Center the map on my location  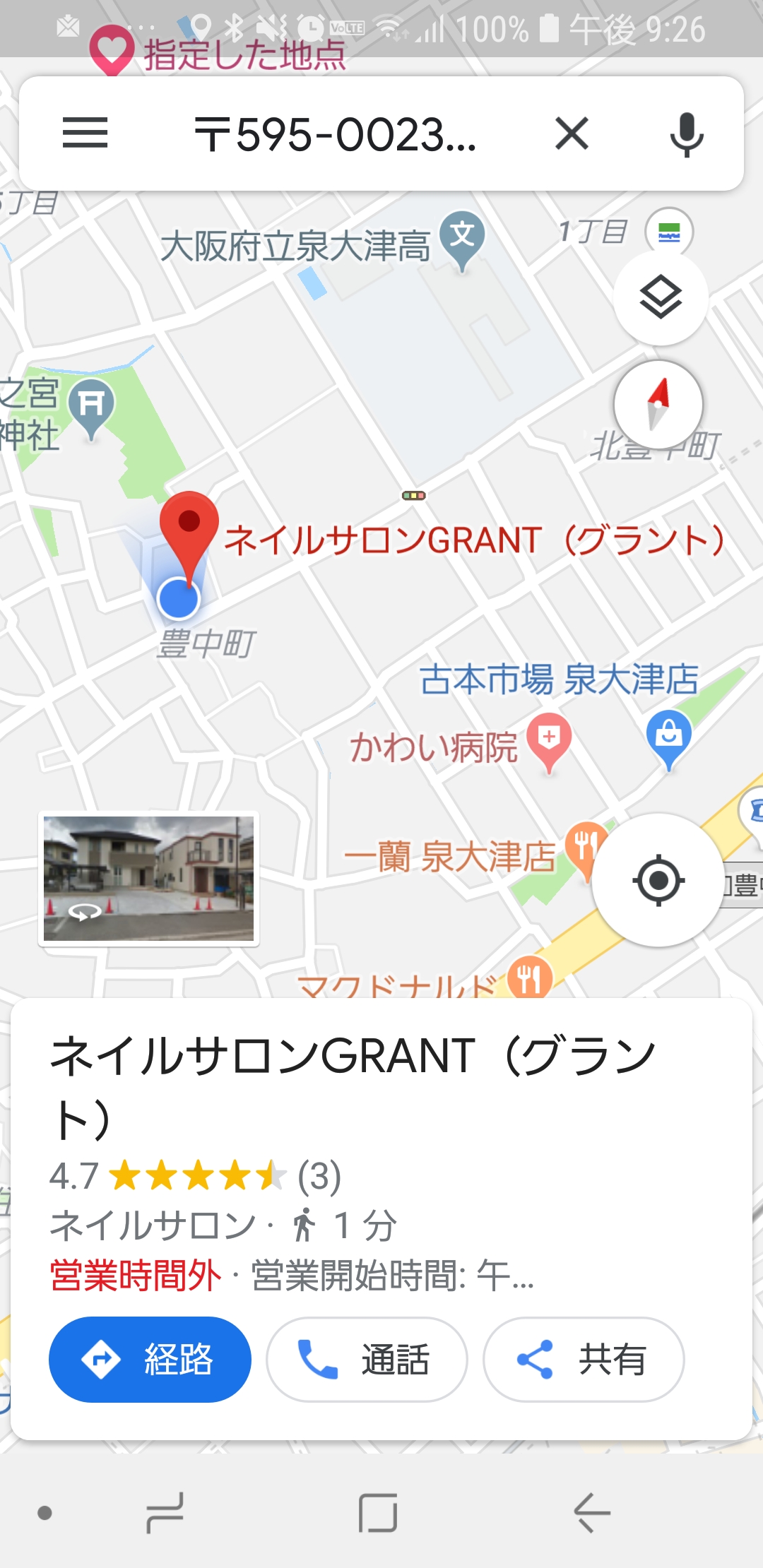tap(658, 880)
